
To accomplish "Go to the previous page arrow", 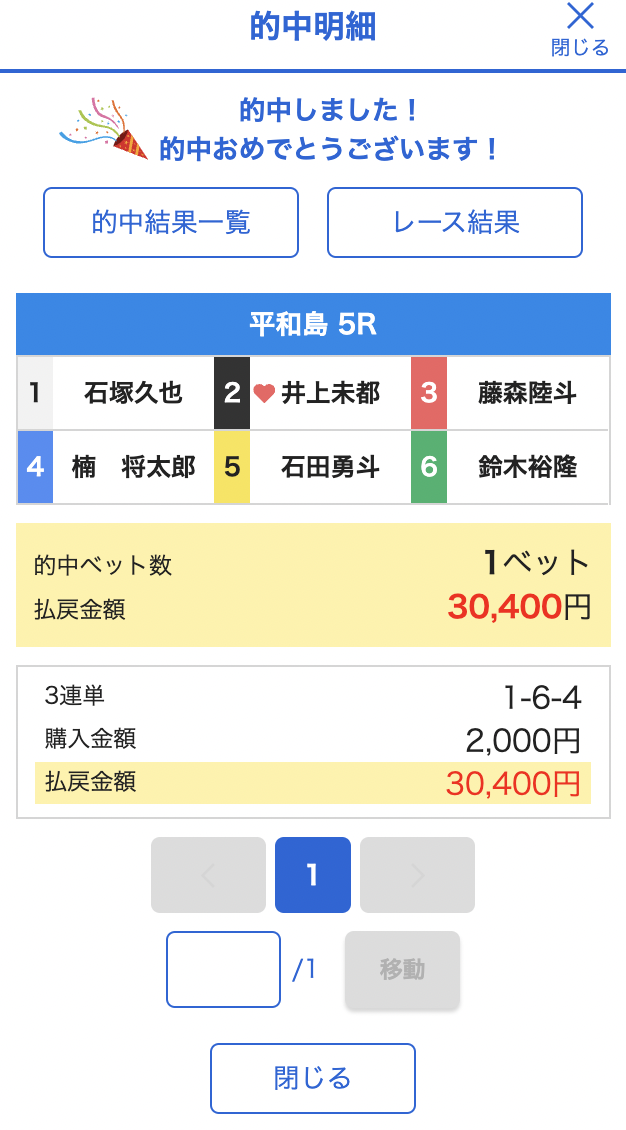I will (208, 875).
